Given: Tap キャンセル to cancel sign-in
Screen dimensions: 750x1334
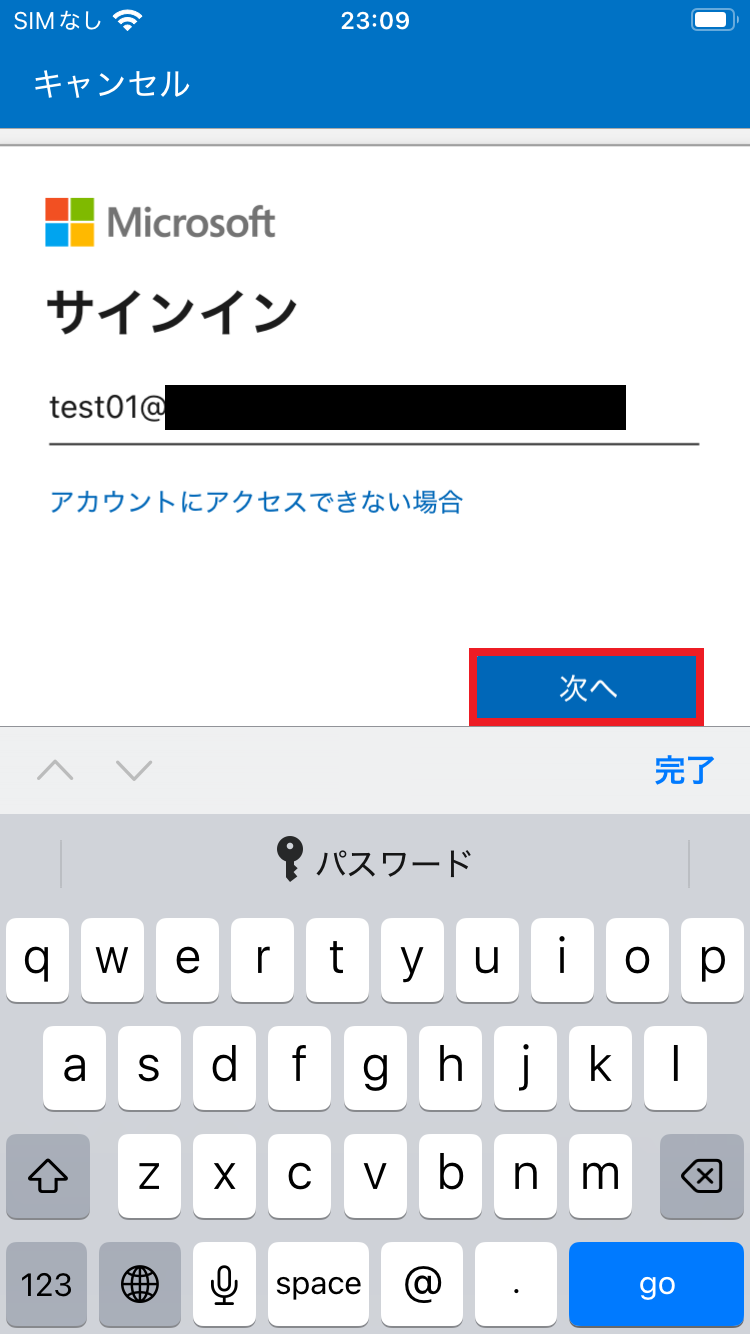Looking at the screenshot, I should [111, 84].
